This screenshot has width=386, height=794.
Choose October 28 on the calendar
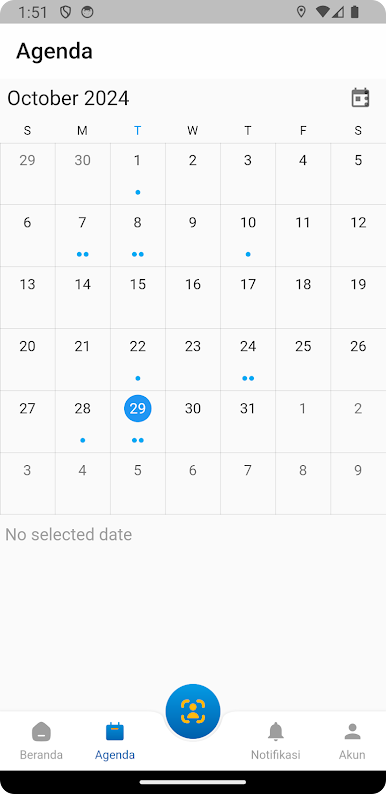click(x=83, y=421)
